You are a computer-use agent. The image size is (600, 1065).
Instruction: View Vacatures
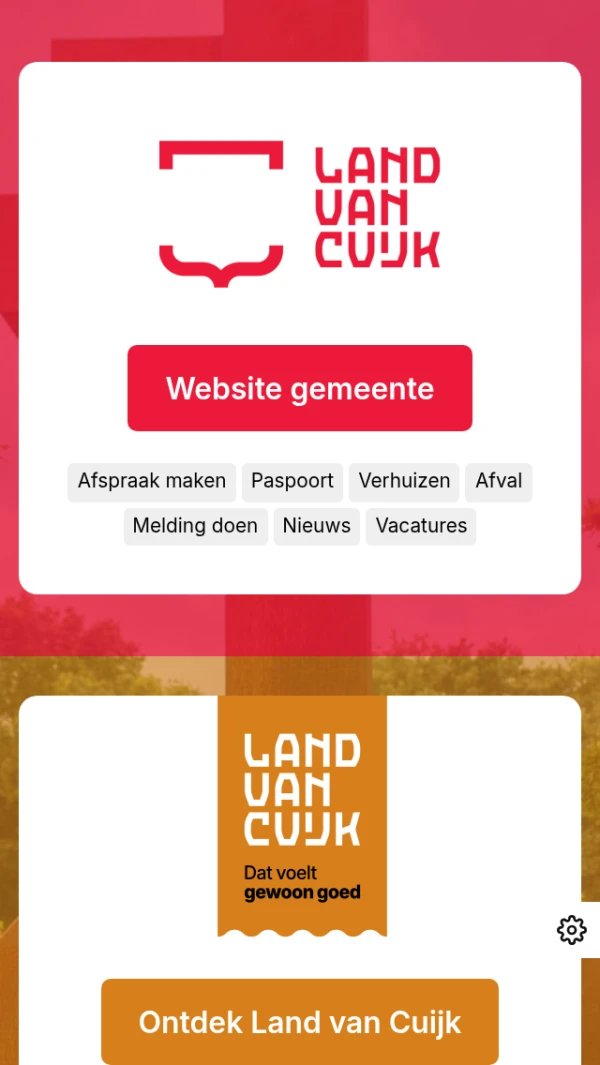click(x=421, y=526)
